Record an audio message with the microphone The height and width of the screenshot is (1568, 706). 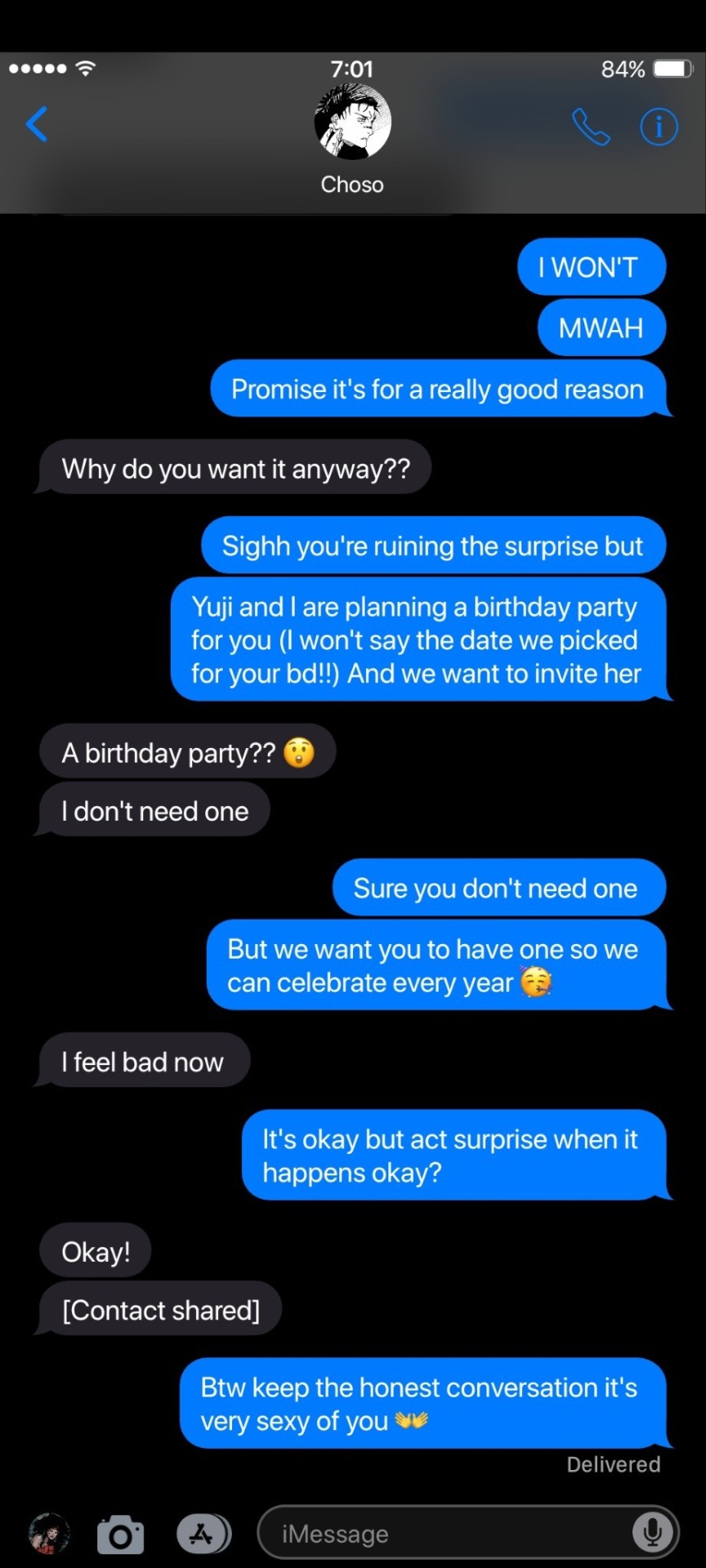point(652,1533)
